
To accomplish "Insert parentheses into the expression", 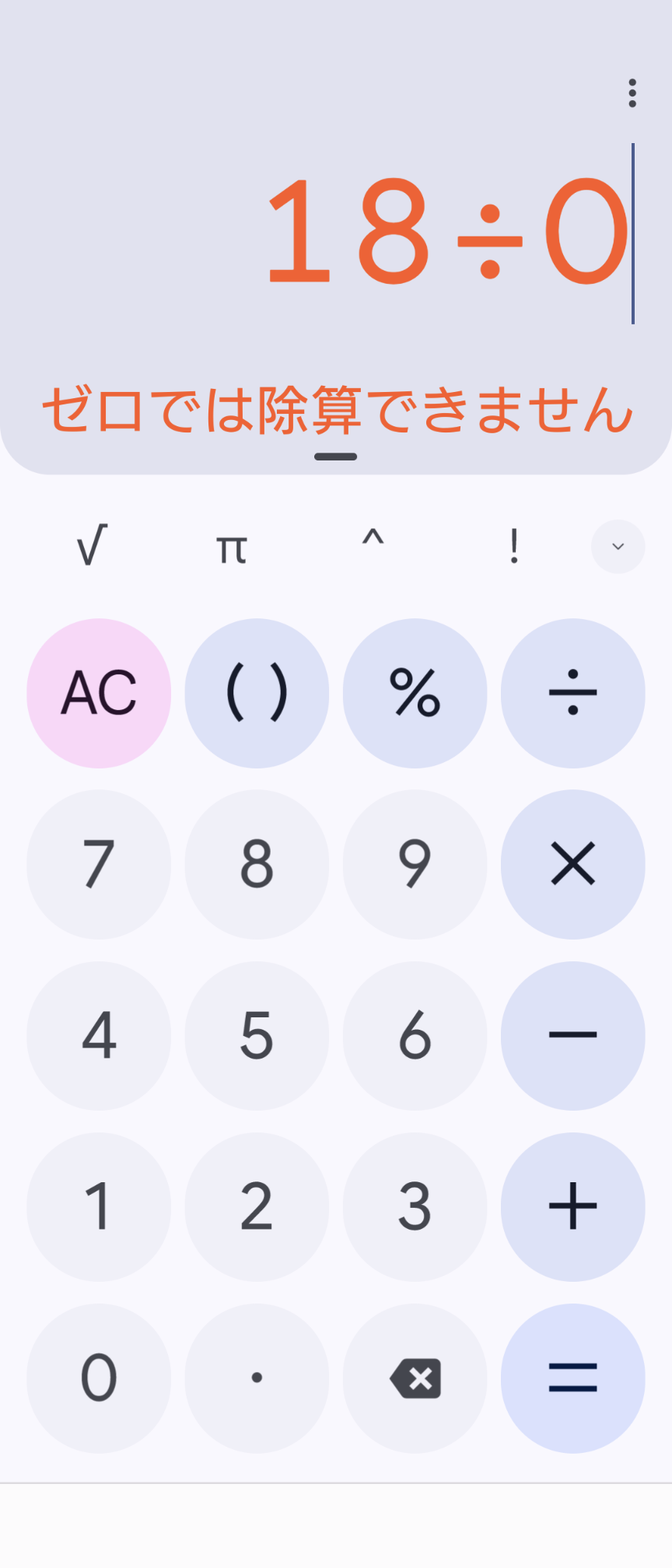I will pyautogui.click(x=257, y=693).
